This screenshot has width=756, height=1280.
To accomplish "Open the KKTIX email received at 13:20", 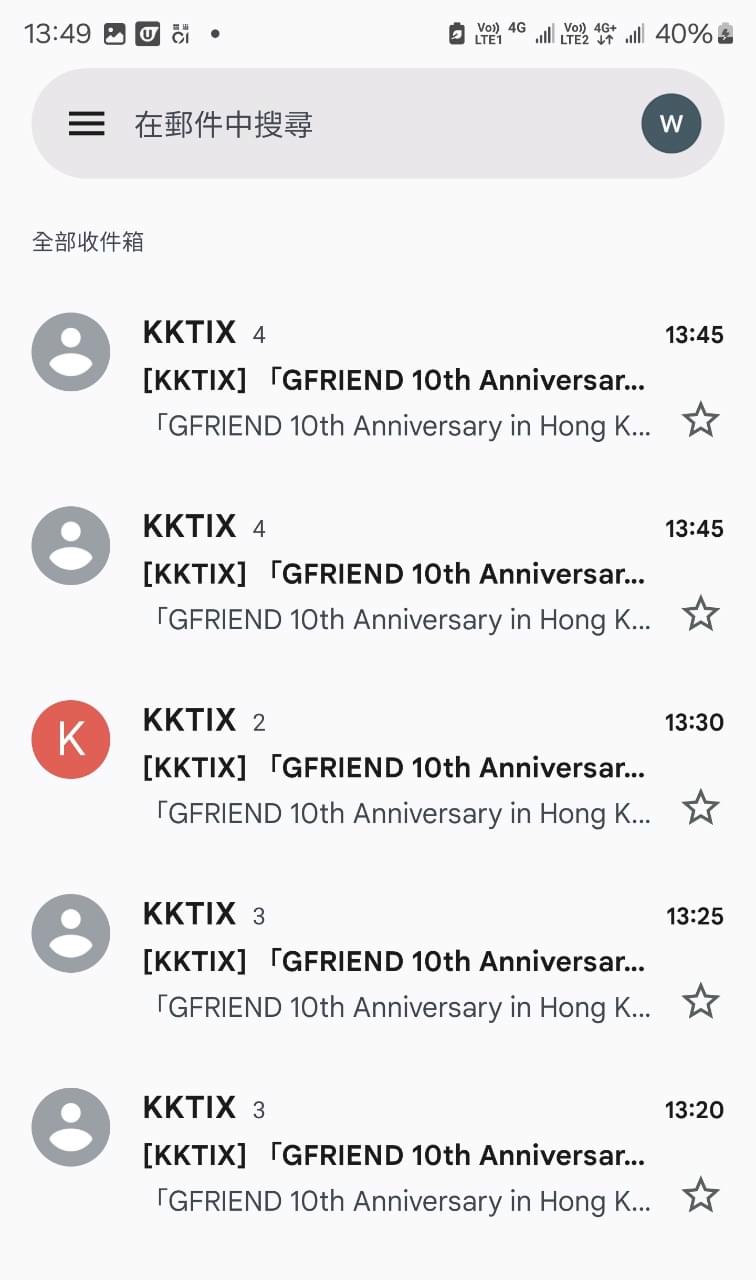I will (378, 1155).
